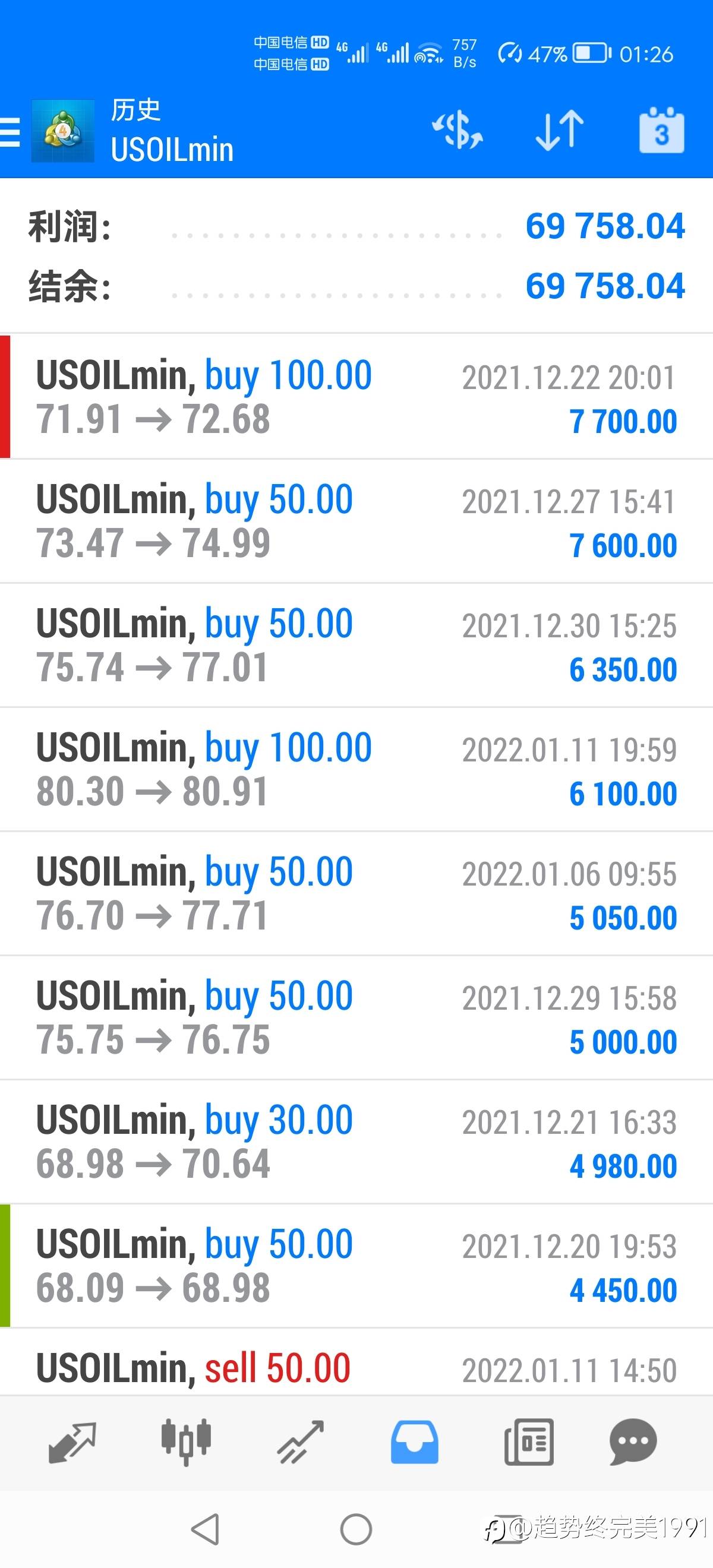The height and width of the screenshot is (1568, 713).
Task: Select the trade with profit 7 600.00
Action: [x=356, y=521]
